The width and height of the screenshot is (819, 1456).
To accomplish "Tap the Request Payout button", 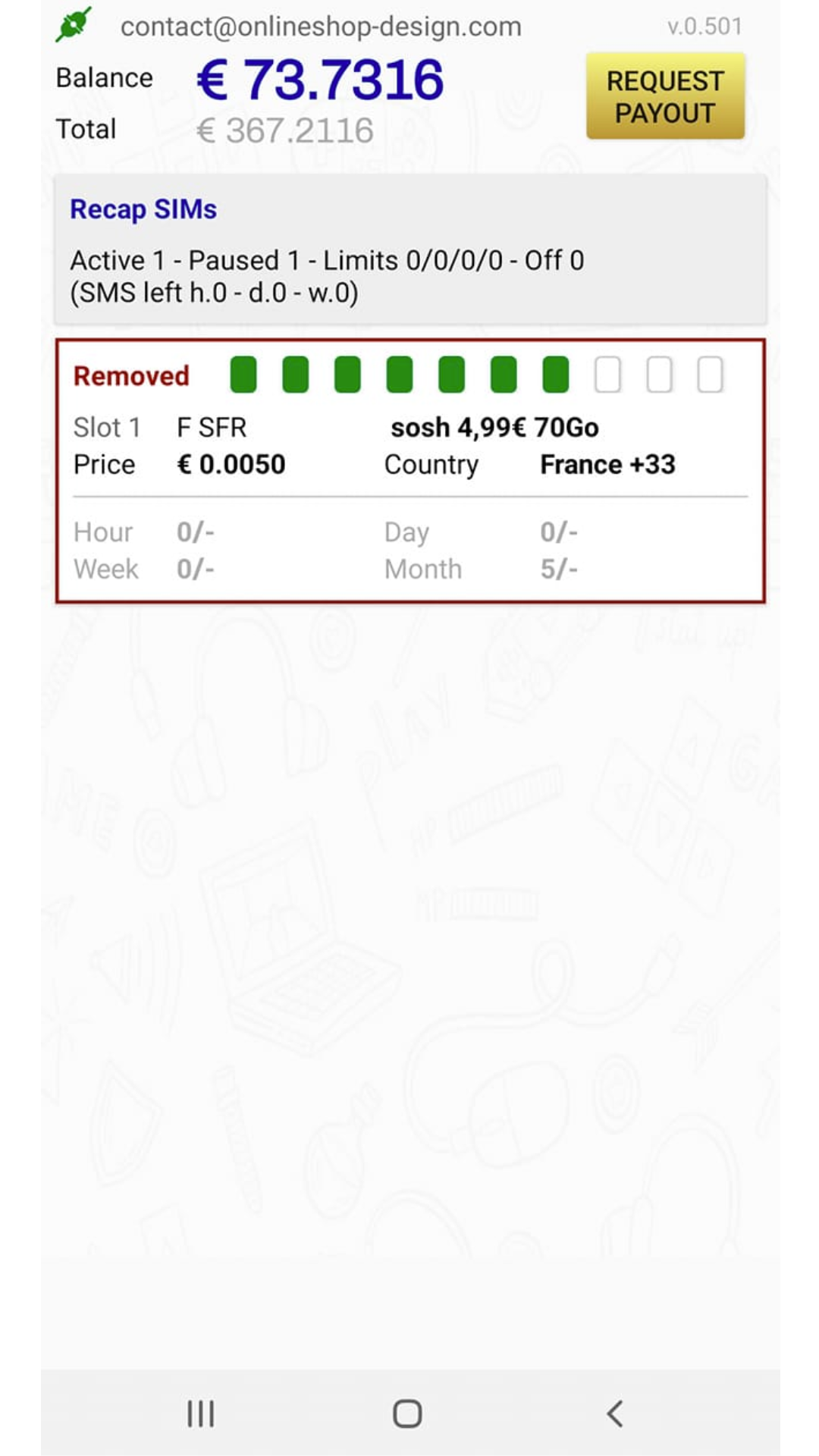I will click(x=665, y=96).
